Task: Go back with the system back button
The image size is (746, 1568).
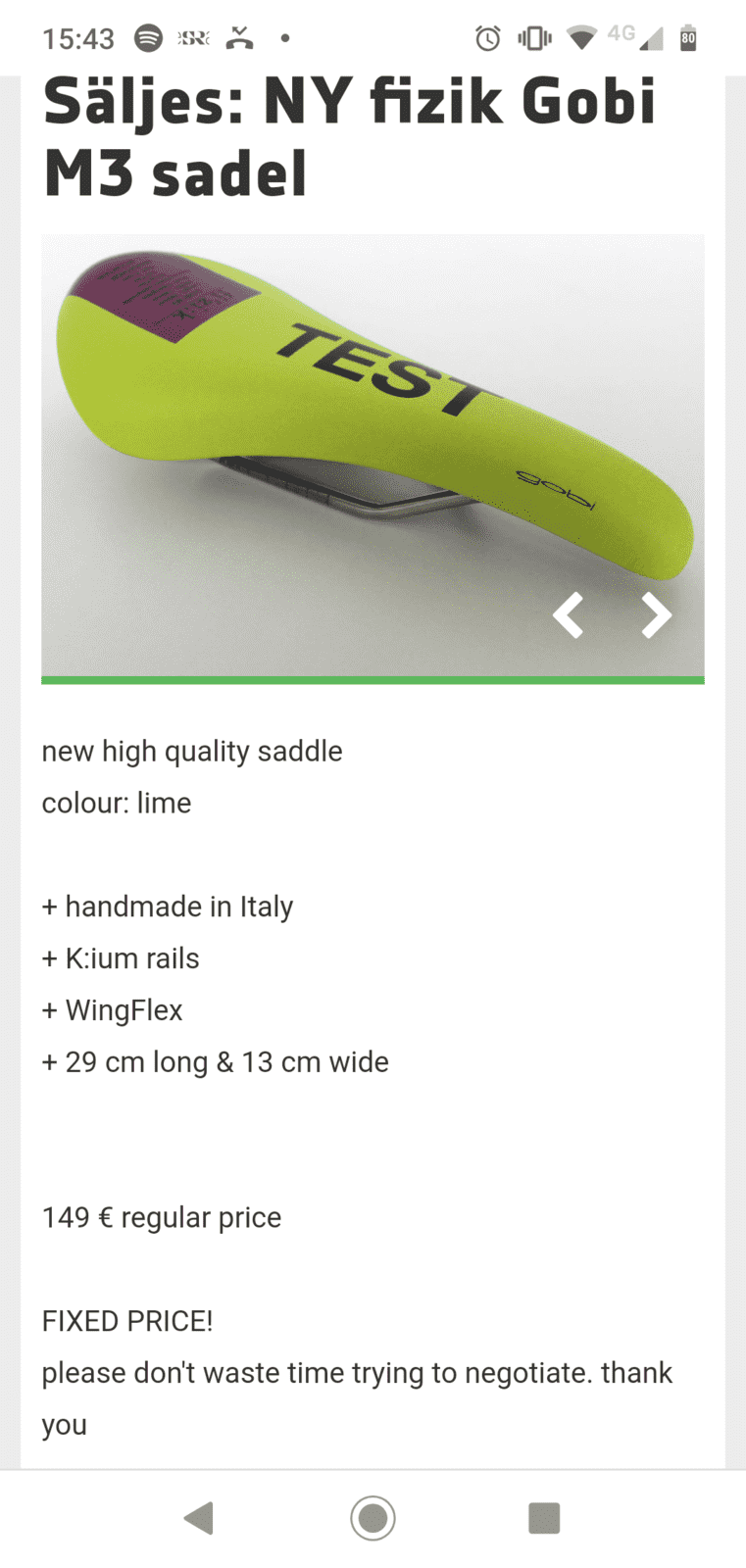Action: pyautogui.click(x=199, y=1517)
